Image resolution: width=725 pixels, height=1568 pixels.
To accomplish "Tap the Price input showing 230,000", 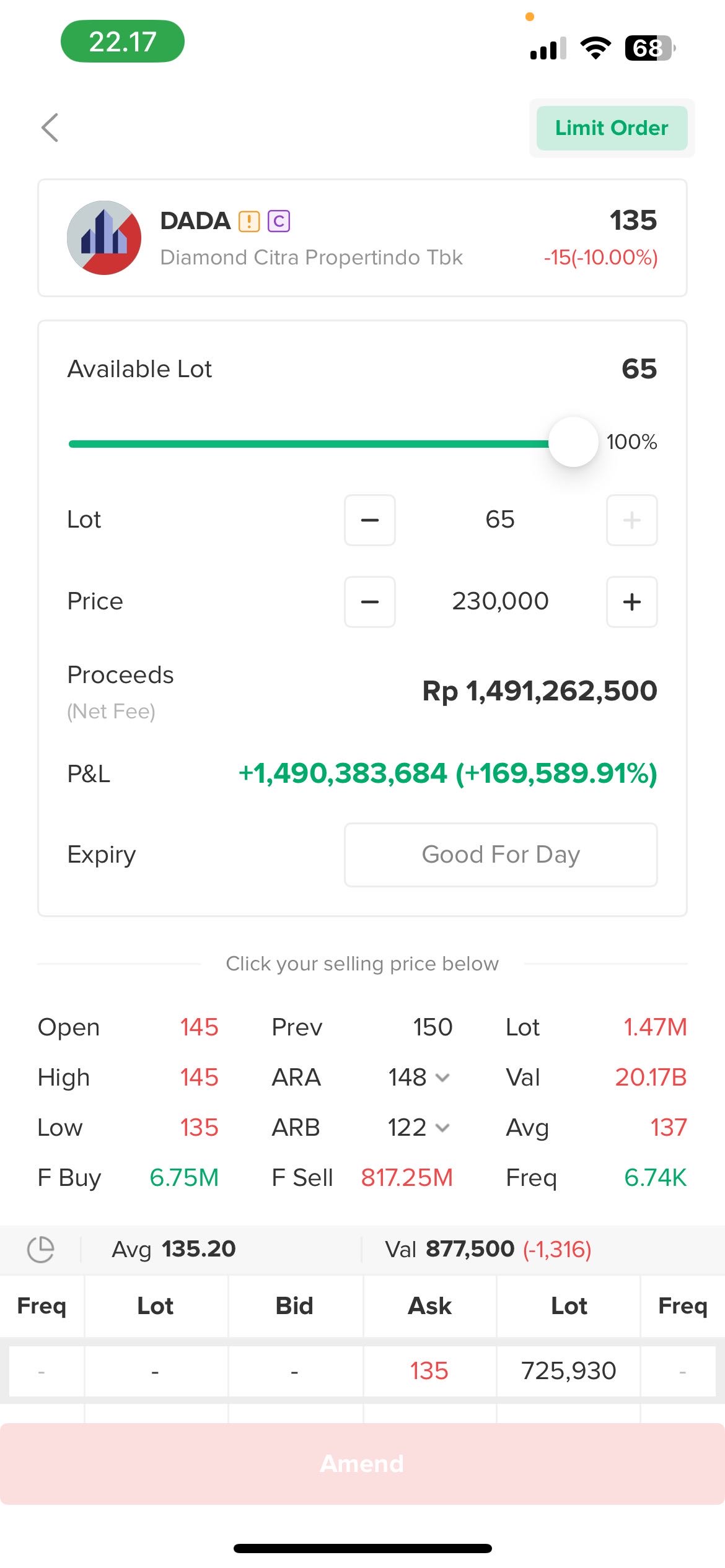I will pos(500,601).
